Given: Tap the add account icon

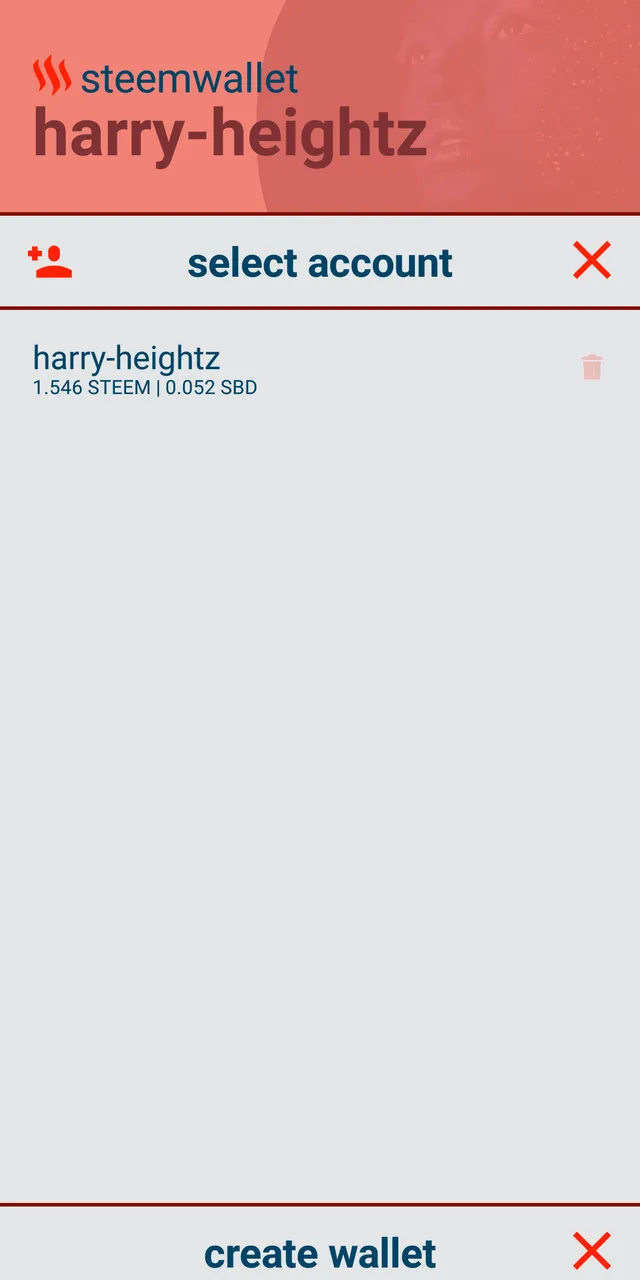Looking at the screenshot, I should click(x=50, y=262).
